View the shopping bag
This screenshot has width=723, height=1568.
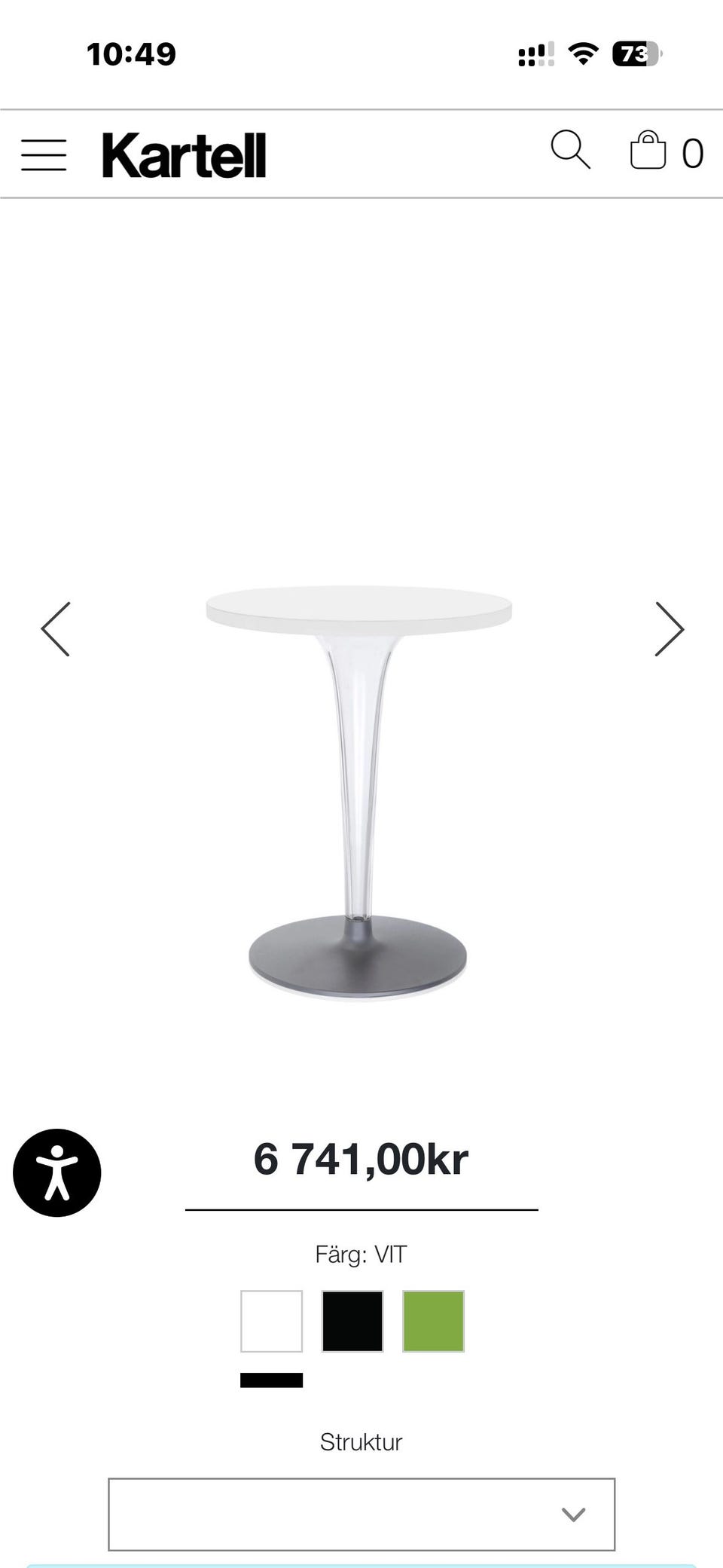(648, 151)
